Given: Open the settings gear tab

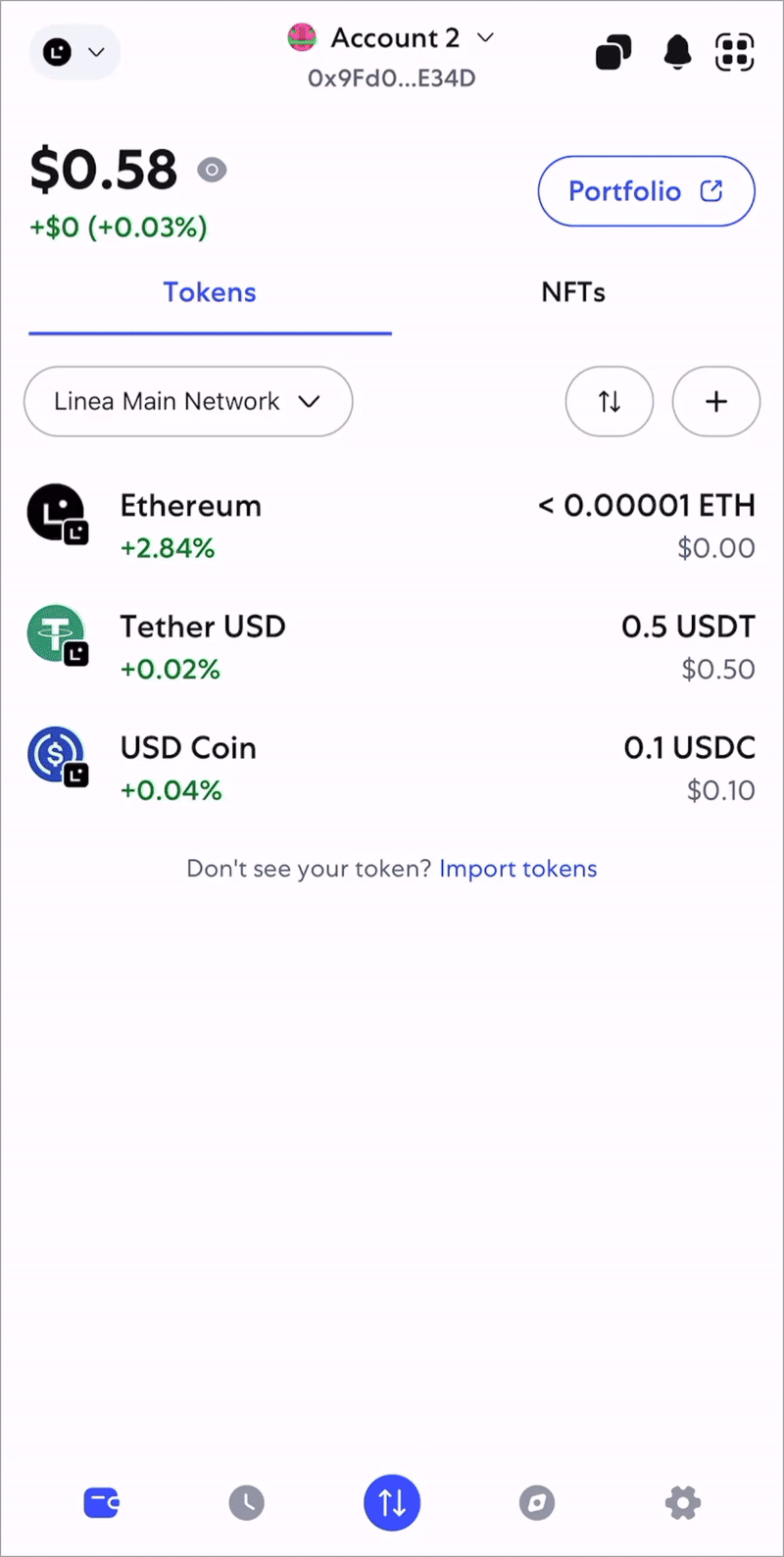Looking at the screenshot, I should pyautogui.click(x=682, y=1502).
